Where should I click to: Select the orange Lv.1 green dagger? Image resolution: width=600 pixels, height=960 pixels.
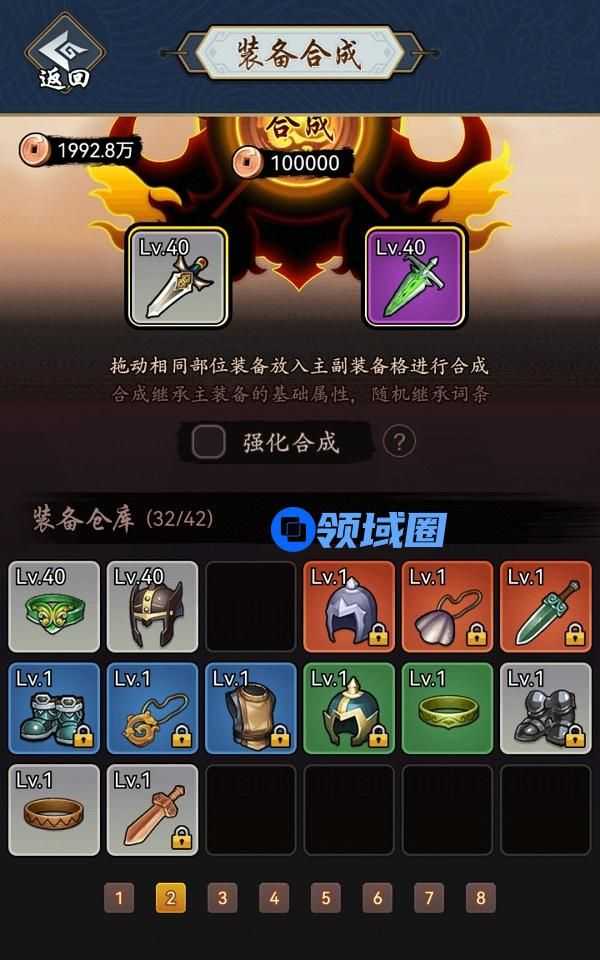pos(546,606)
